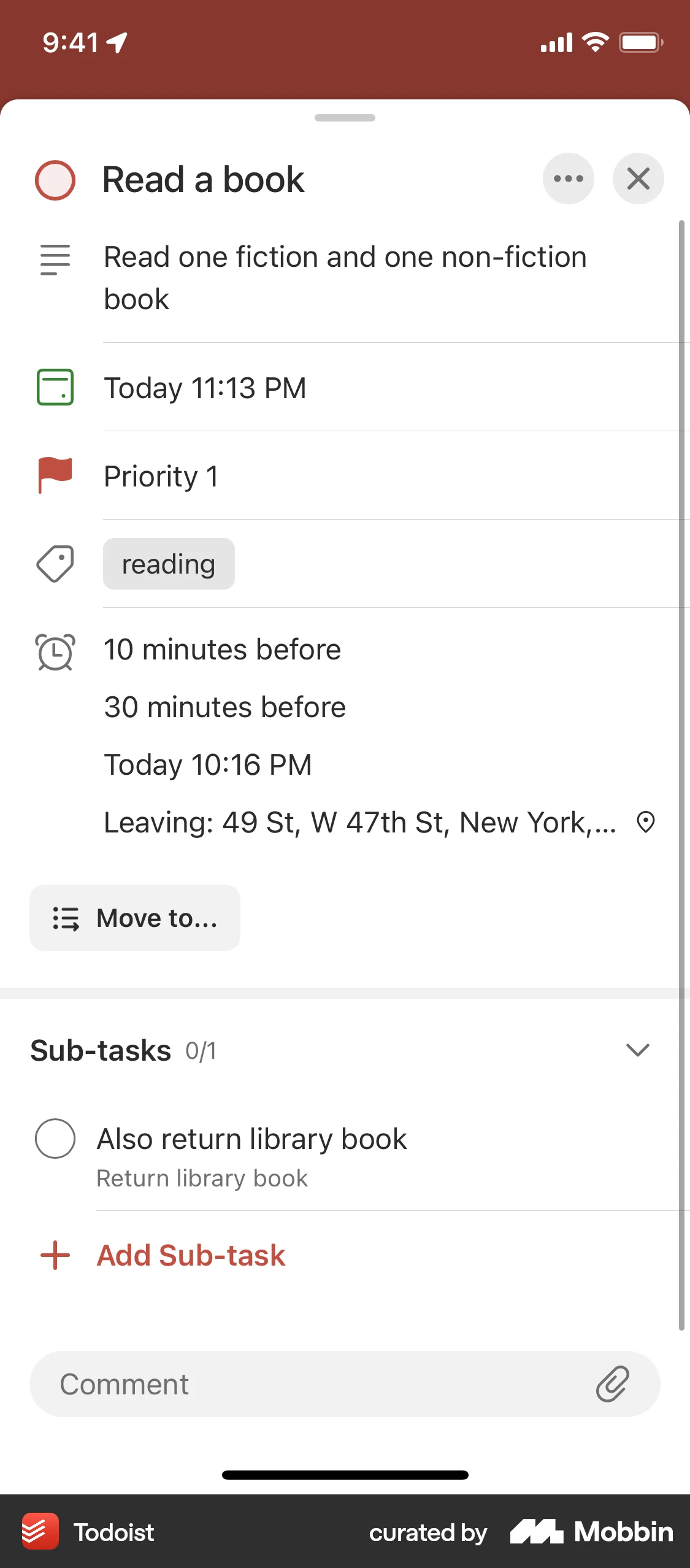Click the Todoist logo at bottom left
Screen dimensions: 690x1568
[40, 1532]
